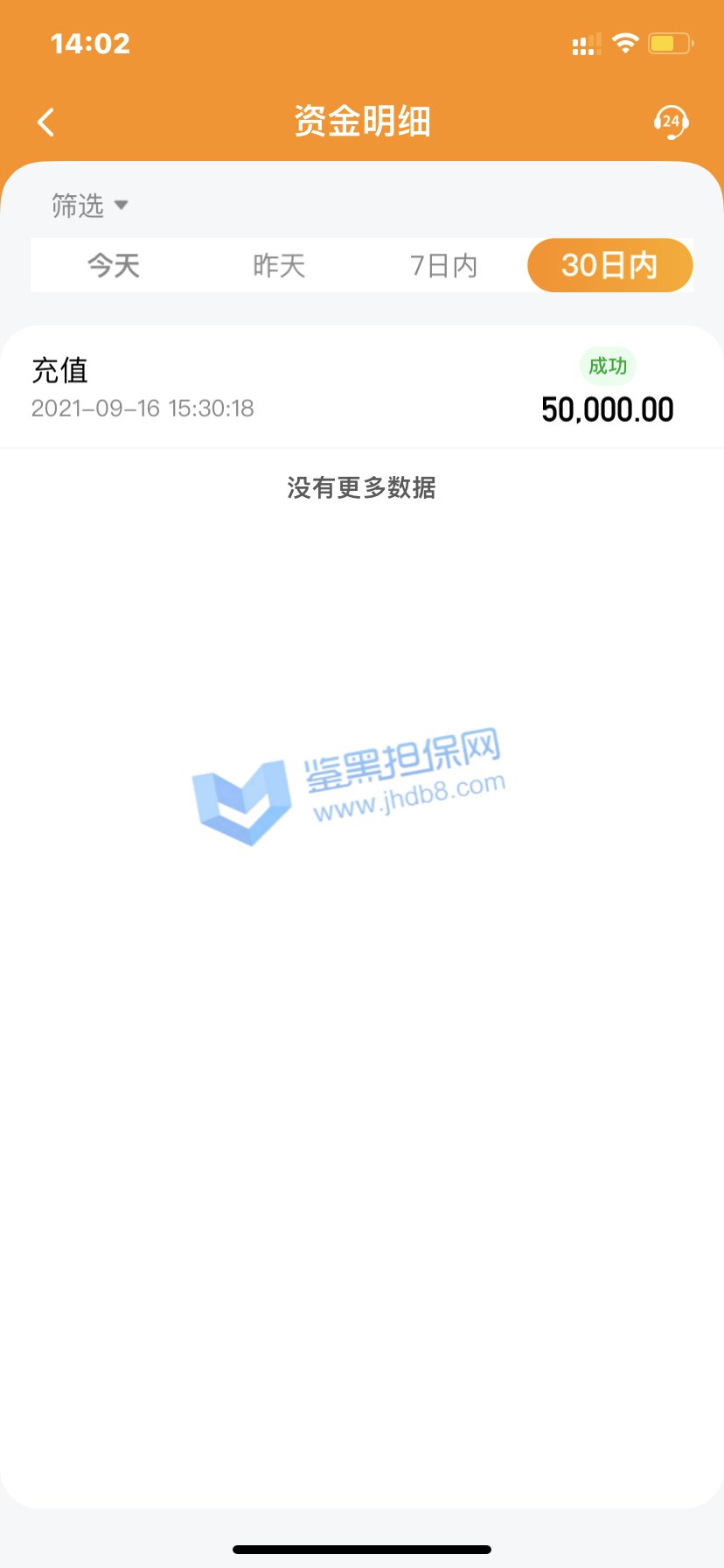
Task: Go back from 资金明细 page
Action: pyautogui.click(x=47, y=122)
